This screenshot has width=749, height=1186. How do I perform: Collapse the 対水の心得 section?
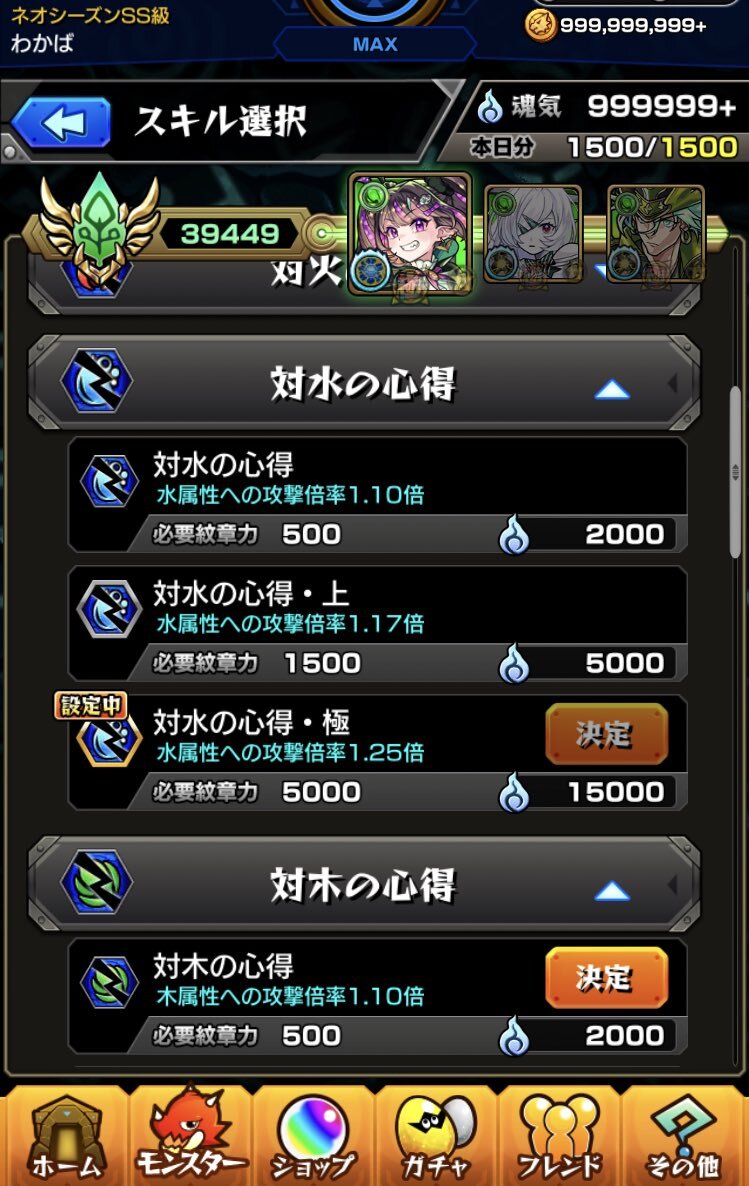point(612,389)
